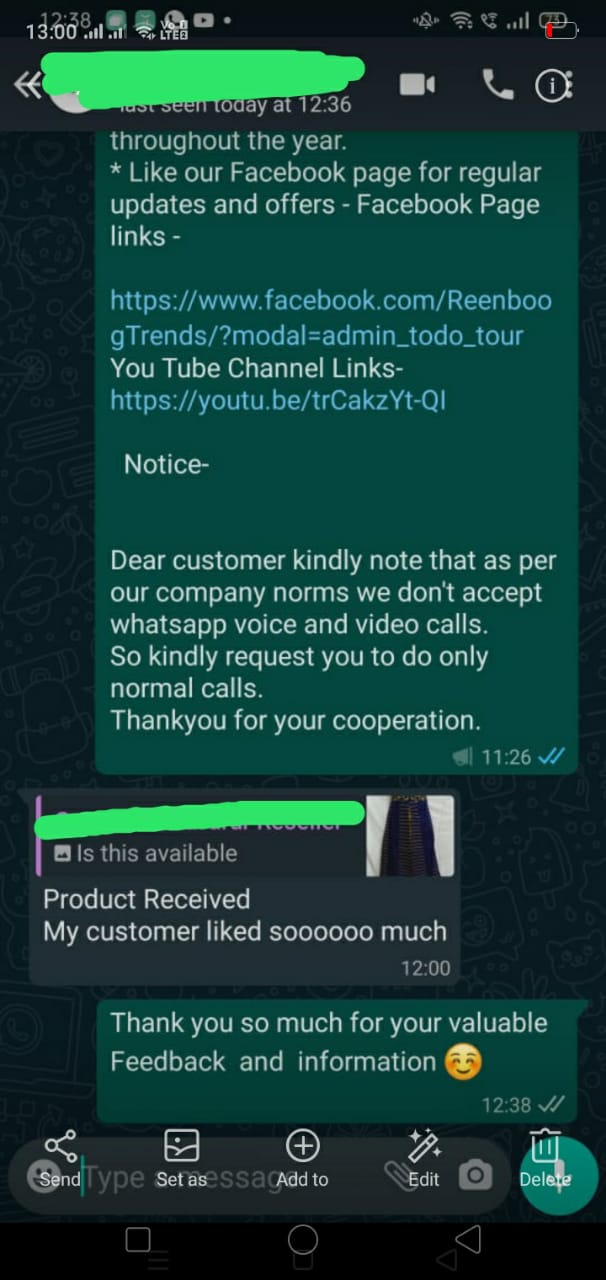606x1280 pixels.
Task: Open the image info details icon
Action: click(x=553, y=86)
